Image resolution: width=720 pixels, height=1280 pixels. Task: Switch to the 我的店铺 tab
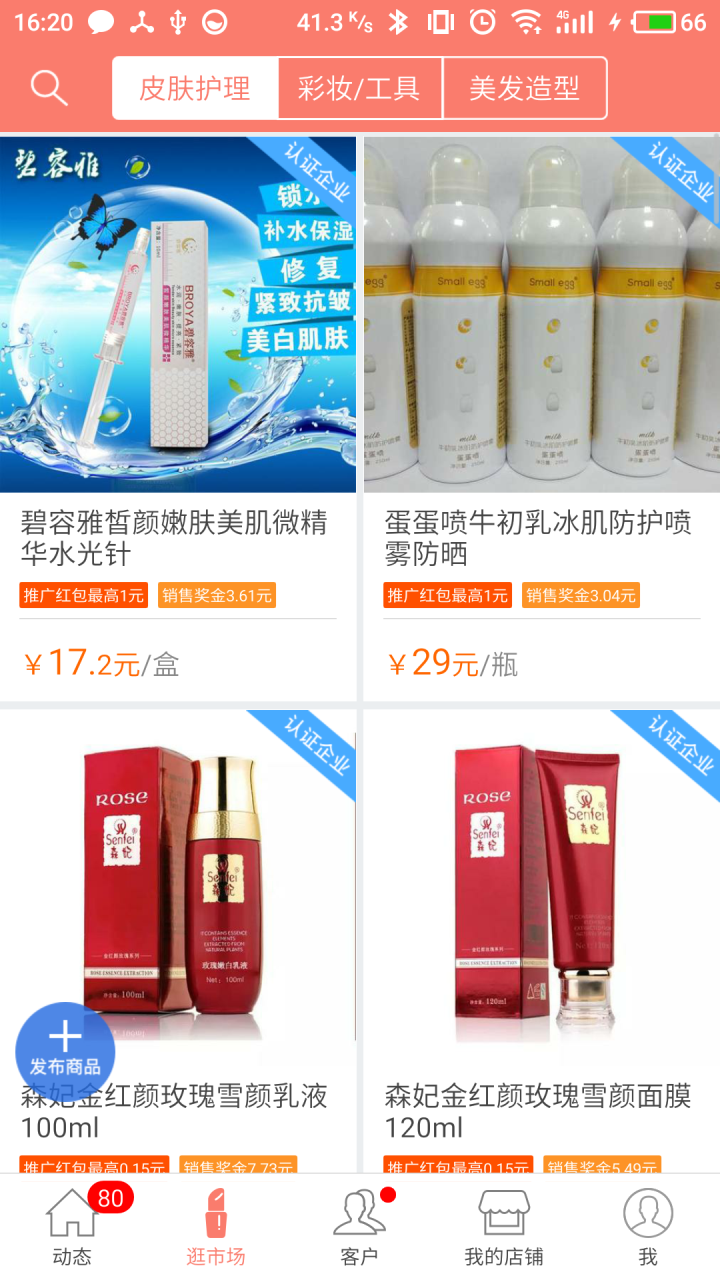504,1226
